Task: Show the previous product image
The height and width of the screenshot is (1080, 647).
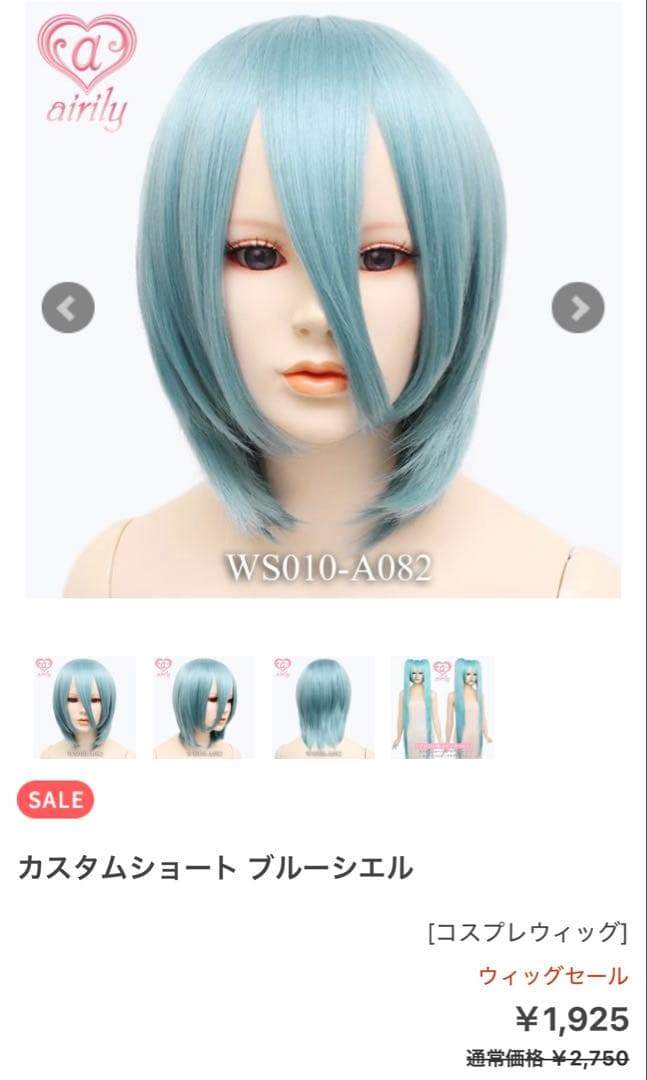Action: tap(68, 308)
